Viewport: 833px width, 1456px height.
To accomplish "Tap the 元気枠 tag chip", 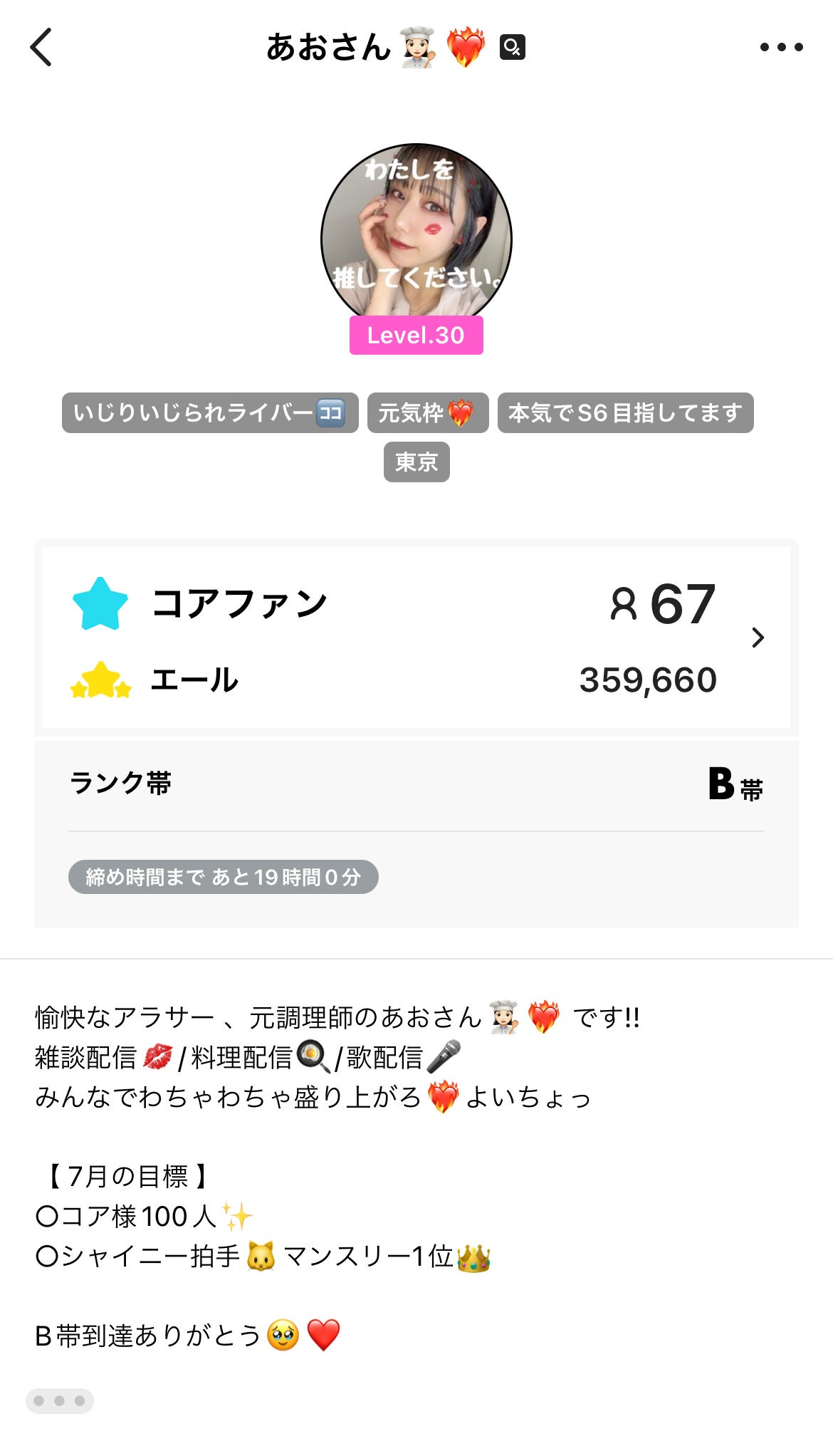I will click(x=427, y=413).
